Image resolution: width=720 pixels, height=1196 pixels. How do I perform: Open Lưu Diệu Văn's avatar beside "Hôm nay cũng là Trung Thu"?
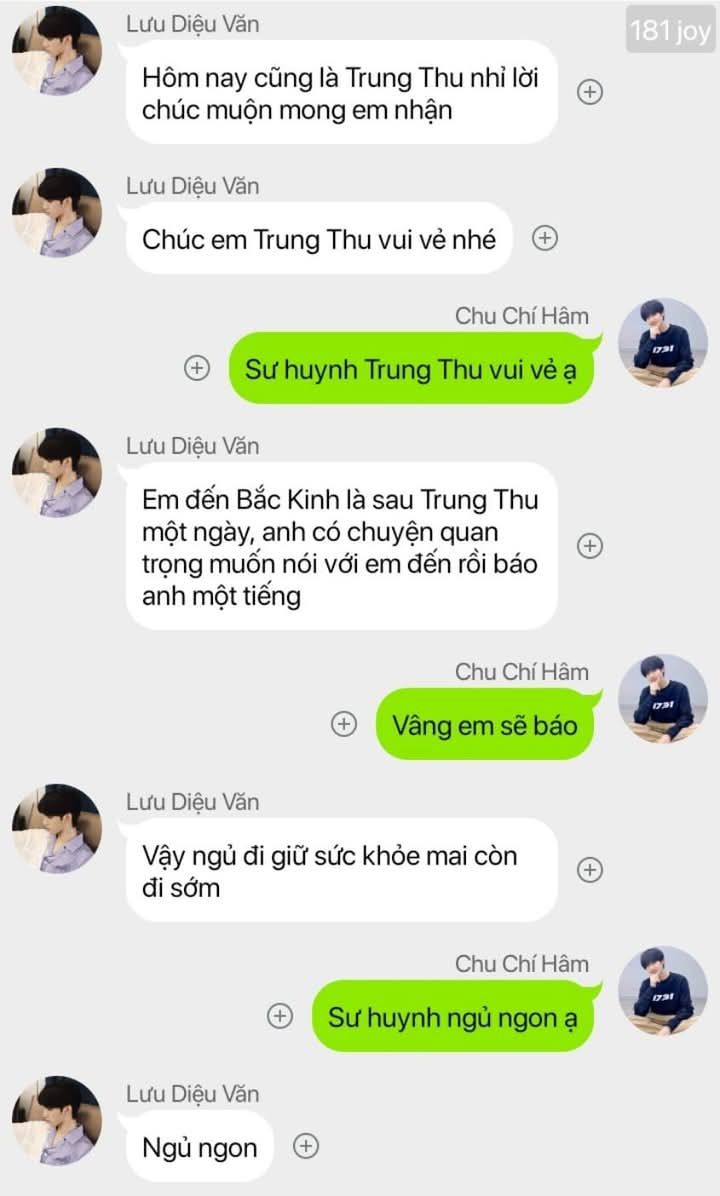(x=57, y=50)
